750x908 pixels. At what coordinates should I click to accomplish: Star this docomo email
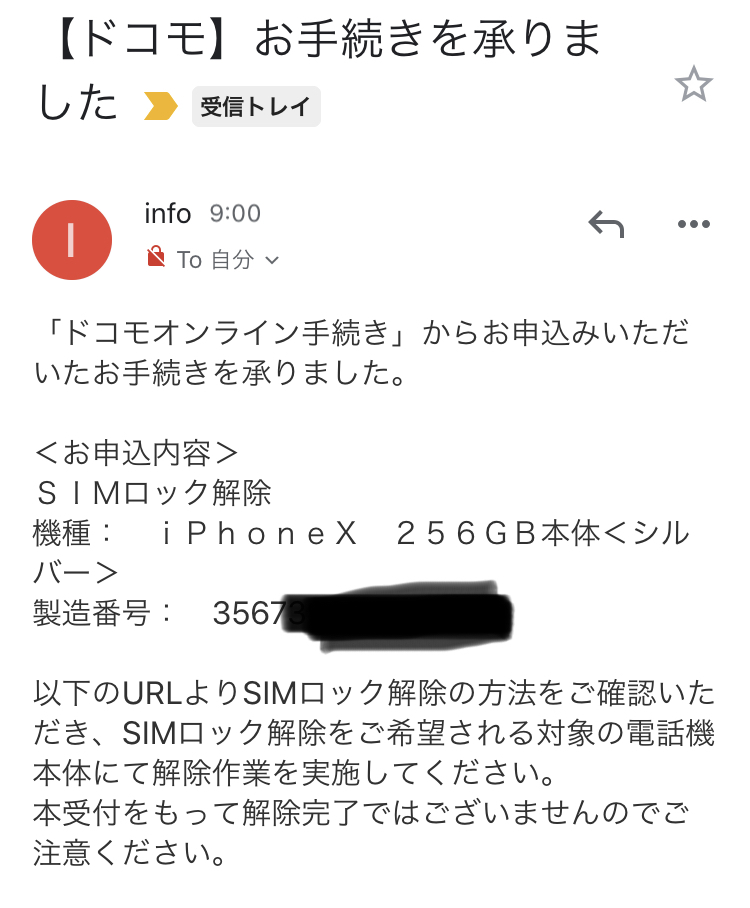(693, 84)
